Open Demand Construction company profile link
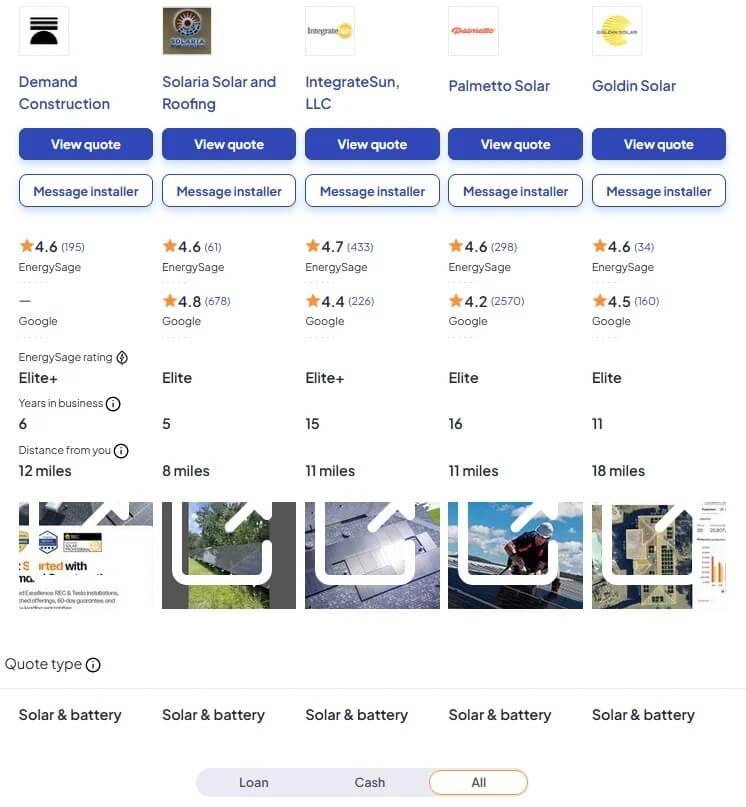This screenshot has width=746, height=807. pos(64,93)
